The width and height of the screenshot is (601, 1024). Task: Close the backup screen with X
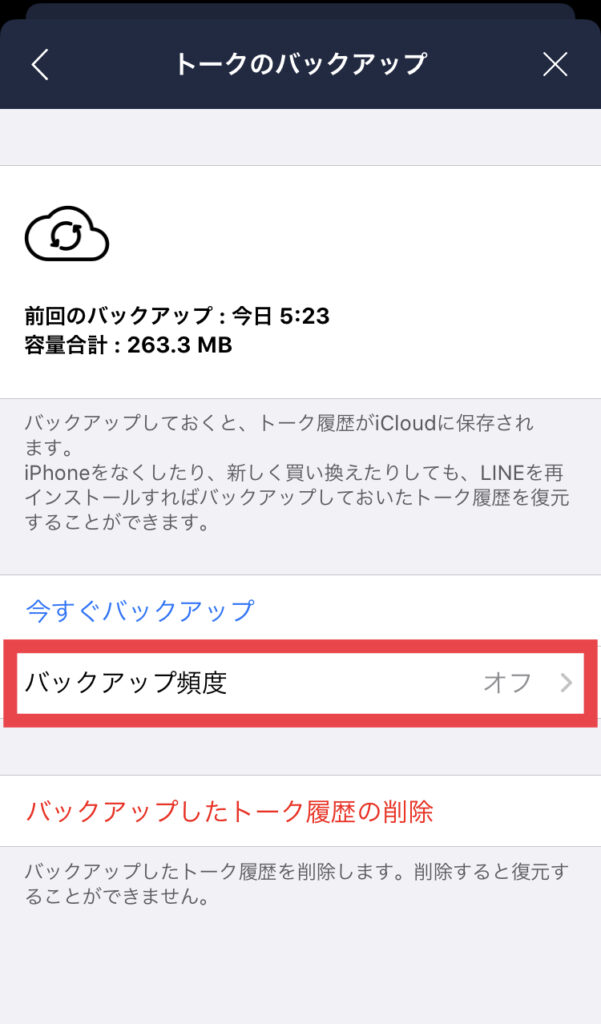coord(555,64)
